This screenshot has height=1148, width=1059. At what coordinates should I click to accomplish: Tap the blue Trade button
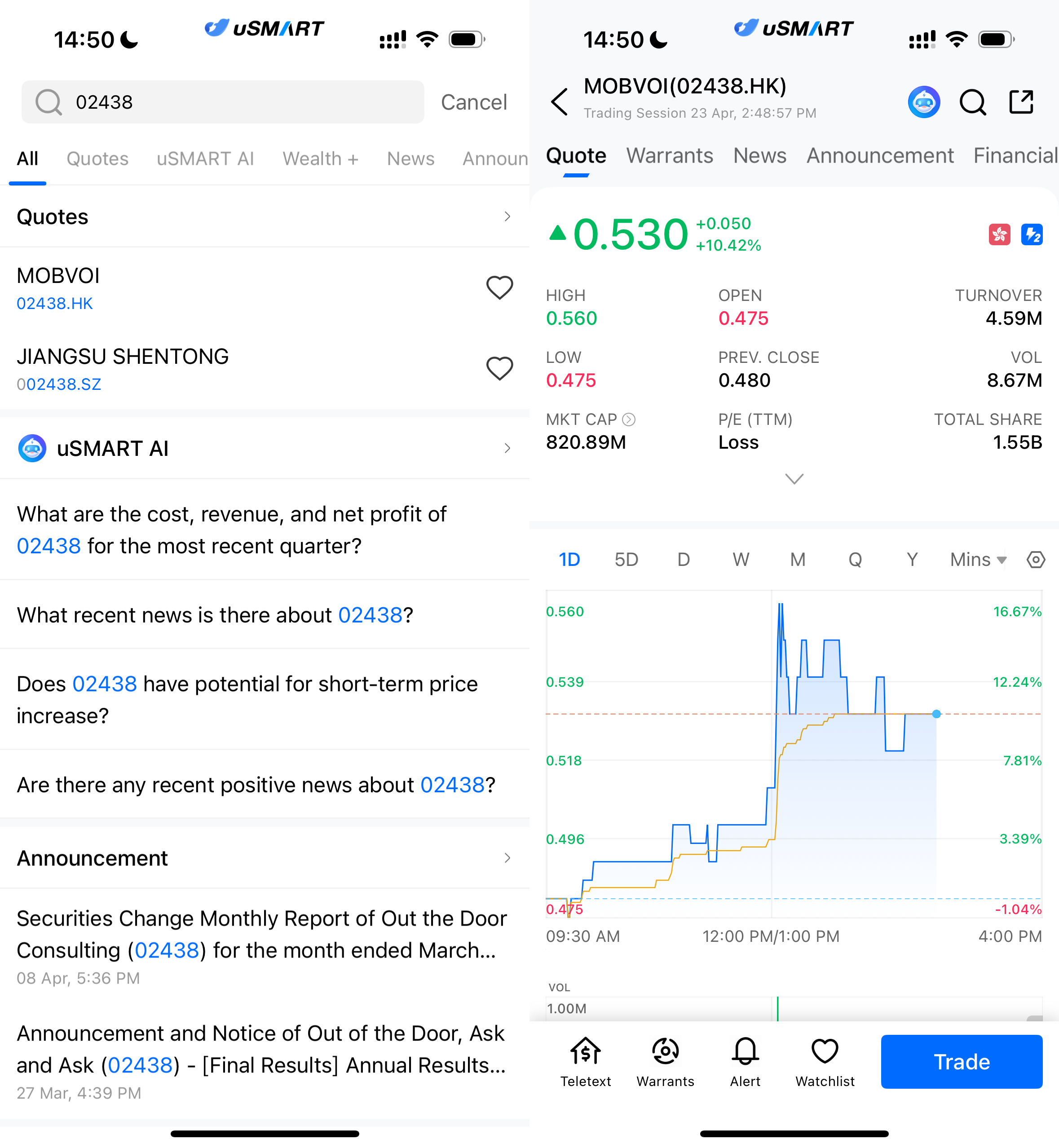click(961, 1061)
